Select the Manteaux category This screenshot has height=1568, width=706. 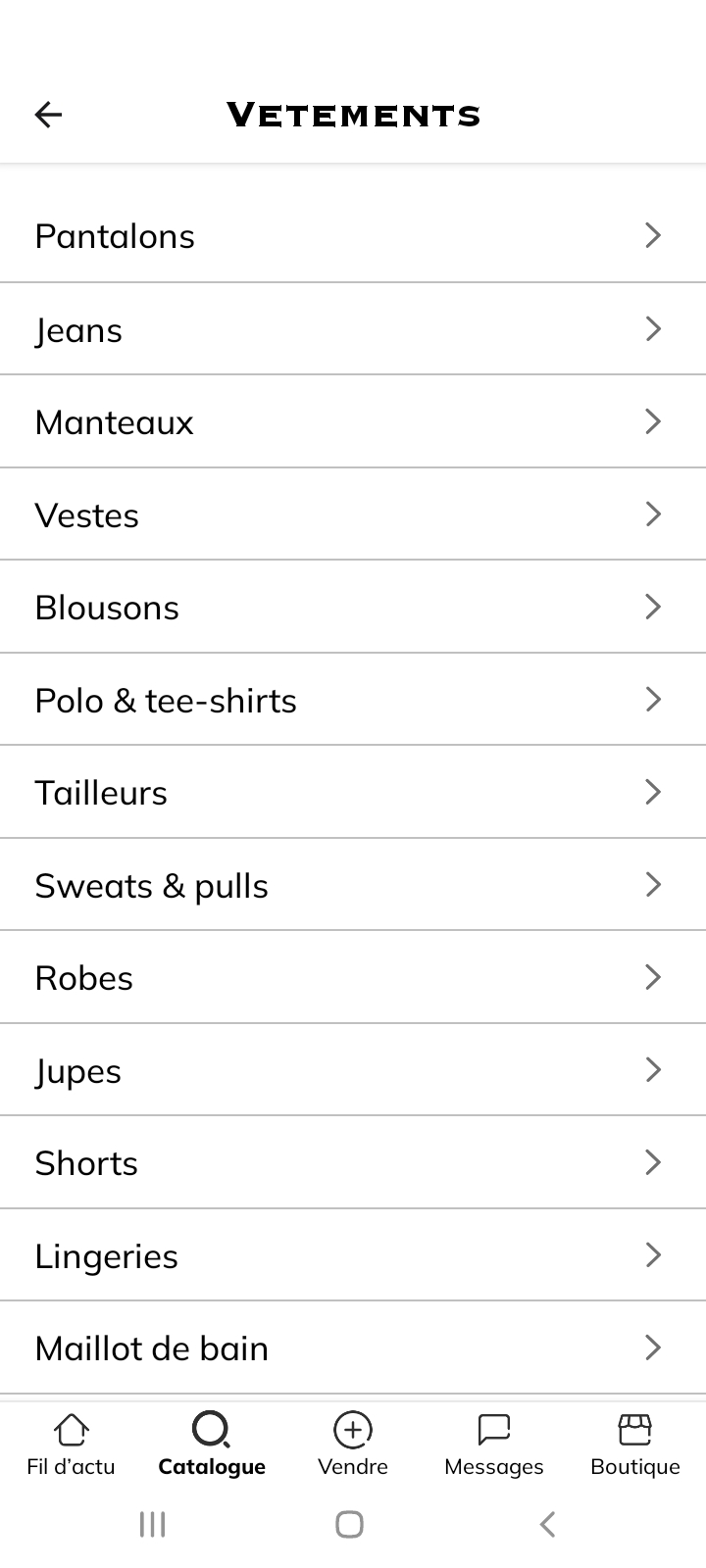353,421
